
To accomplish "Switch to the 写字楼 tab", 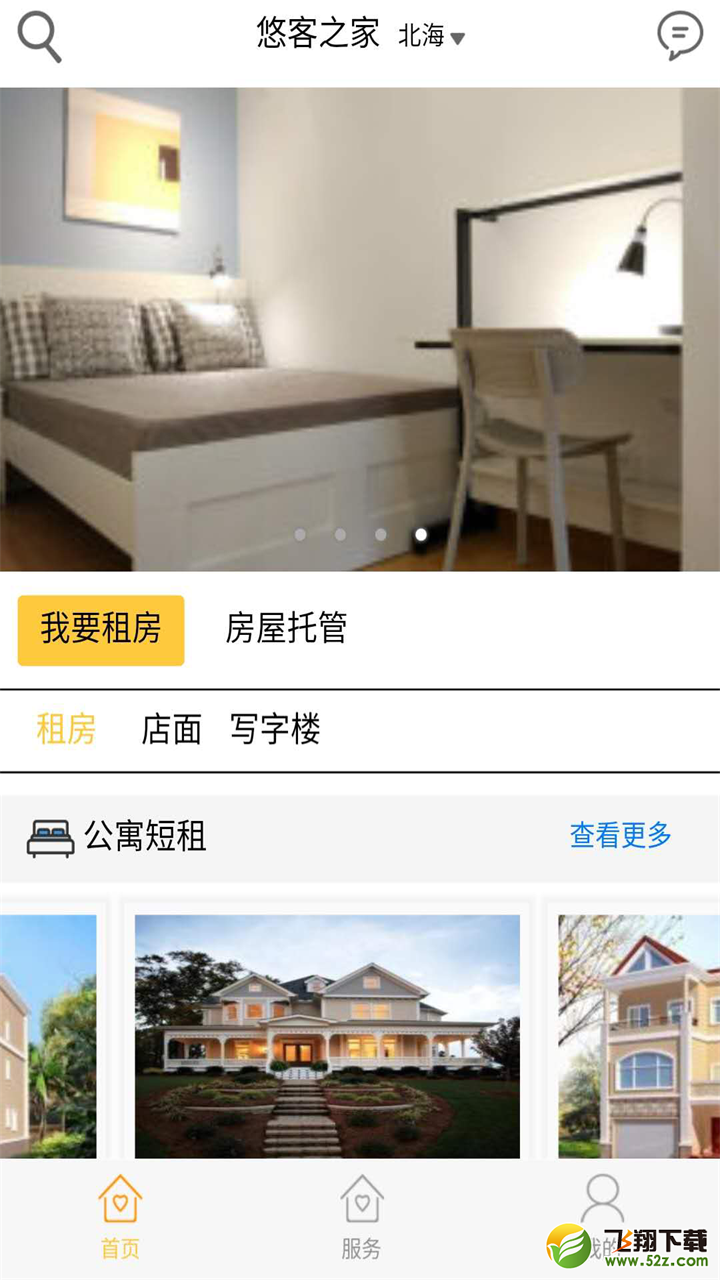I will pos(275,729).
